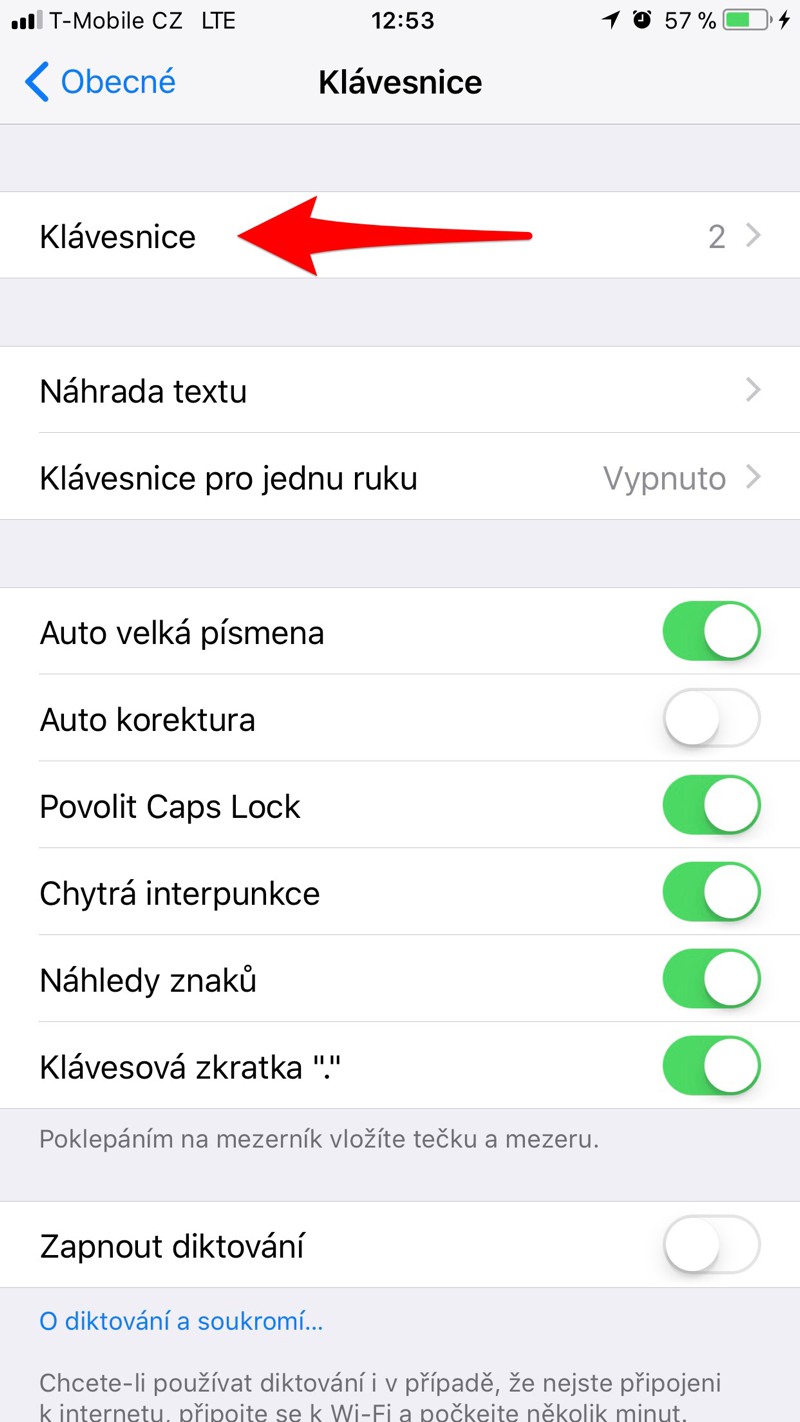
Task: Toggle Chytrá interpunkce off
Action: click(711, 892)
